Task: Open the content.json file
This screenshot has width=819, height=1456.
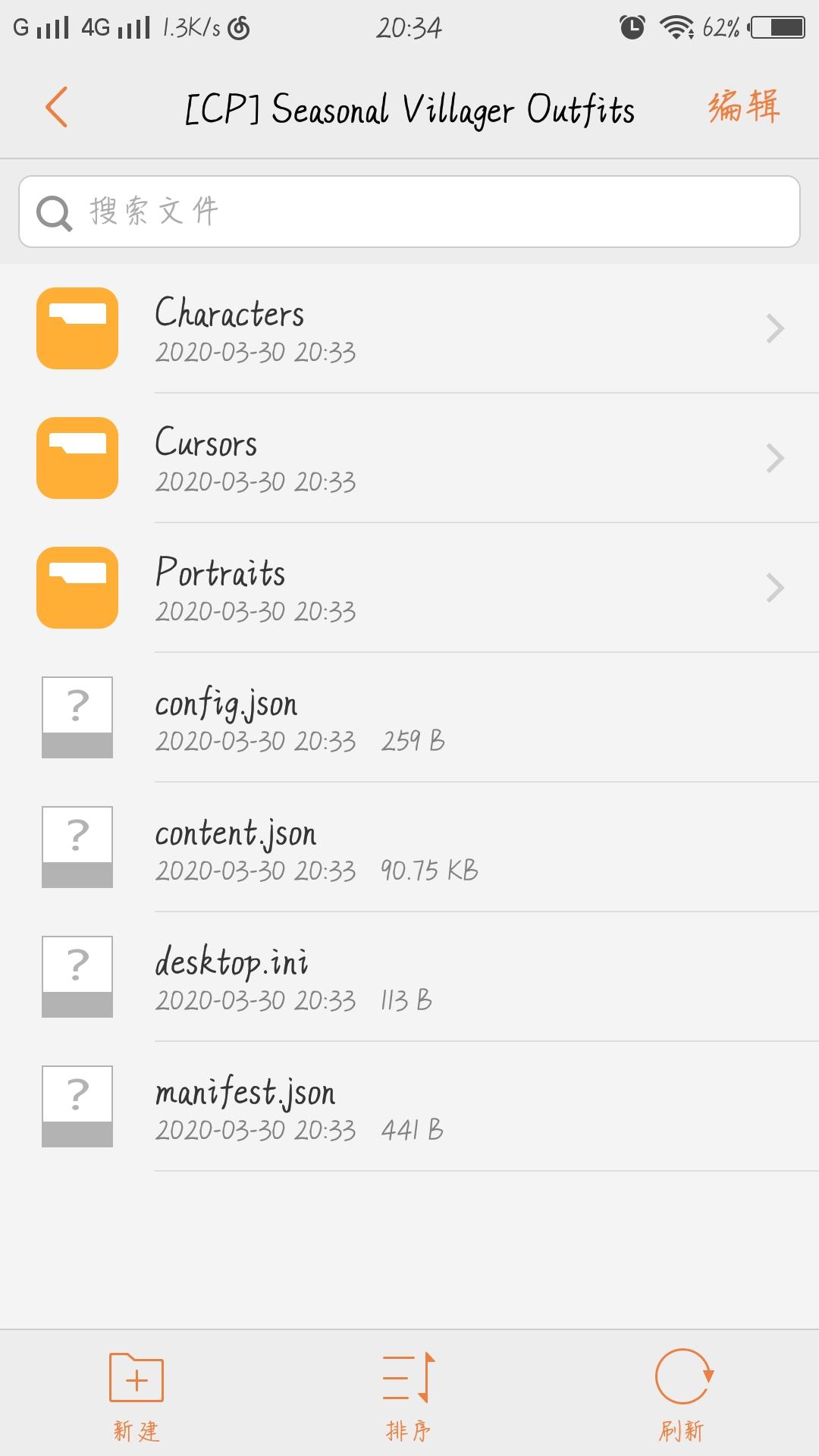Action: (409, 847)
